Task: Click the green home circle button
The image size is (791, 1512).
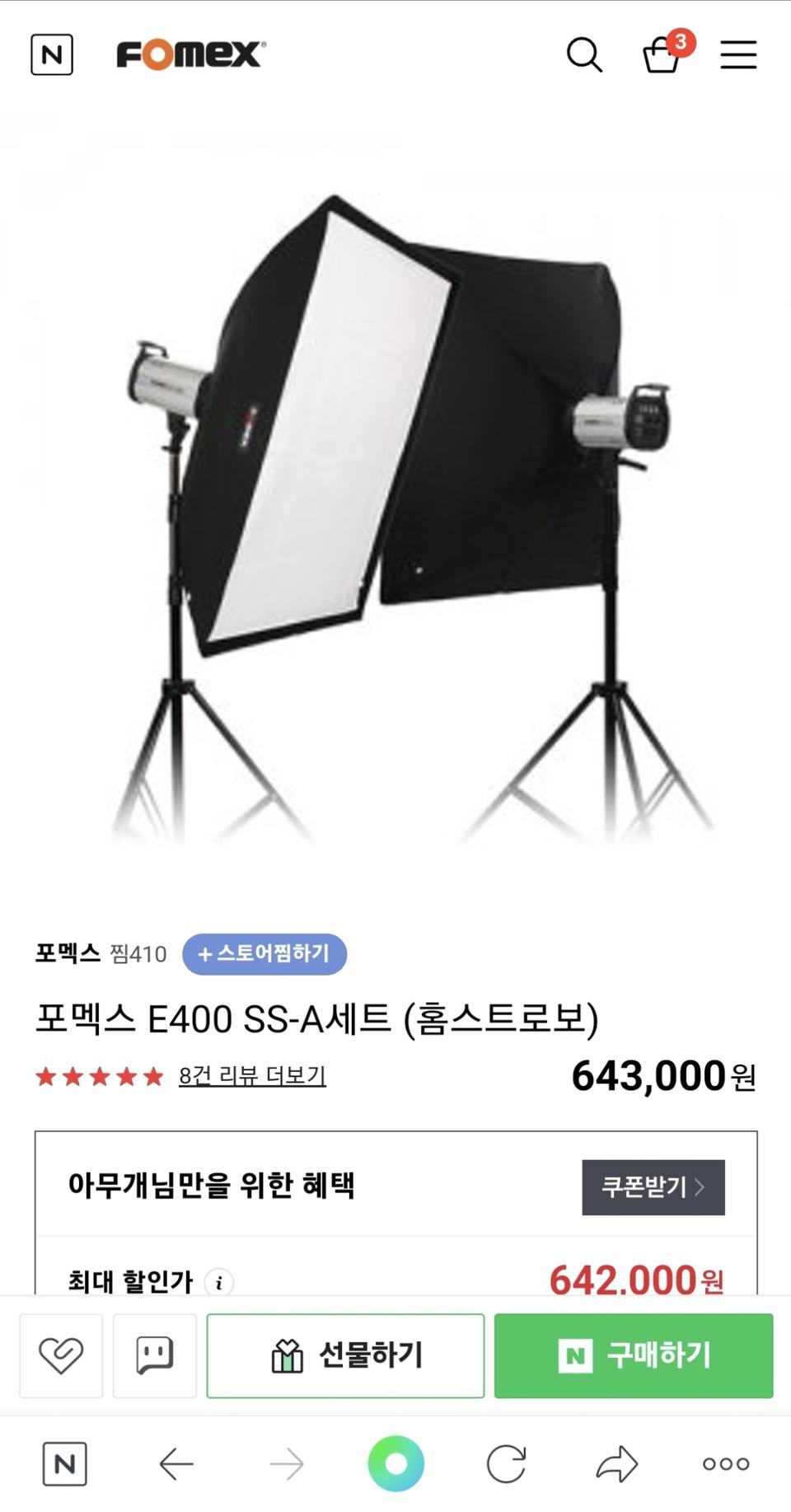Action: 395,1463
